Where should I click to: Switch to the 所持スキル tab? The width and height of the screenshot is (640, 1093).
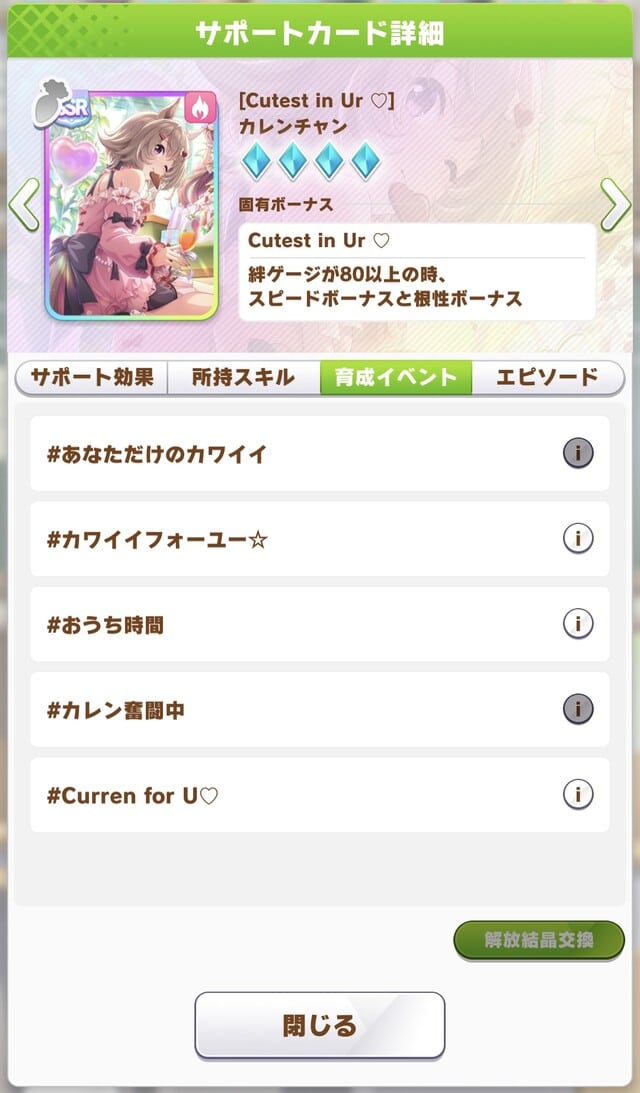click(244, 378)
